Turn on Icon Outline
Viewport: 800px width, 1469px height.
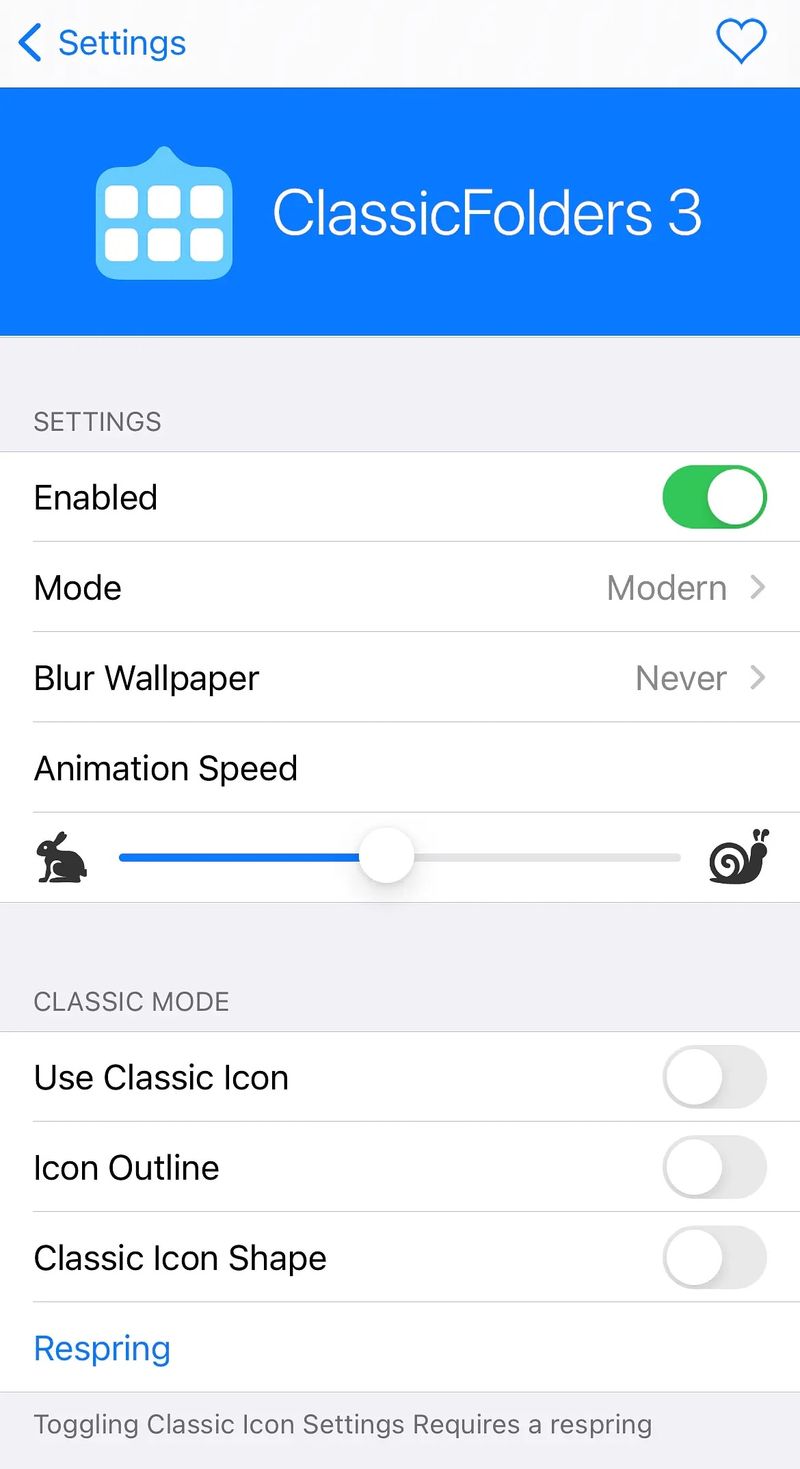pyautogui.click(x=714, y=1167)
